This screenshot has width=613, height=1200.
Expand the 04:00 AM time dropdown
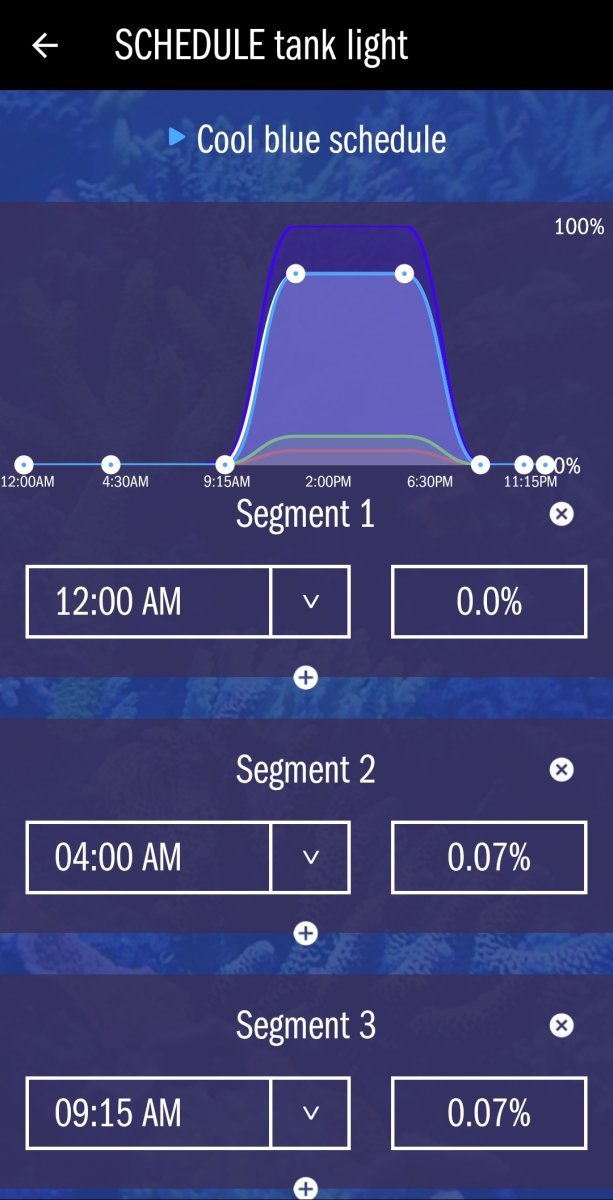tap(310, 857)
